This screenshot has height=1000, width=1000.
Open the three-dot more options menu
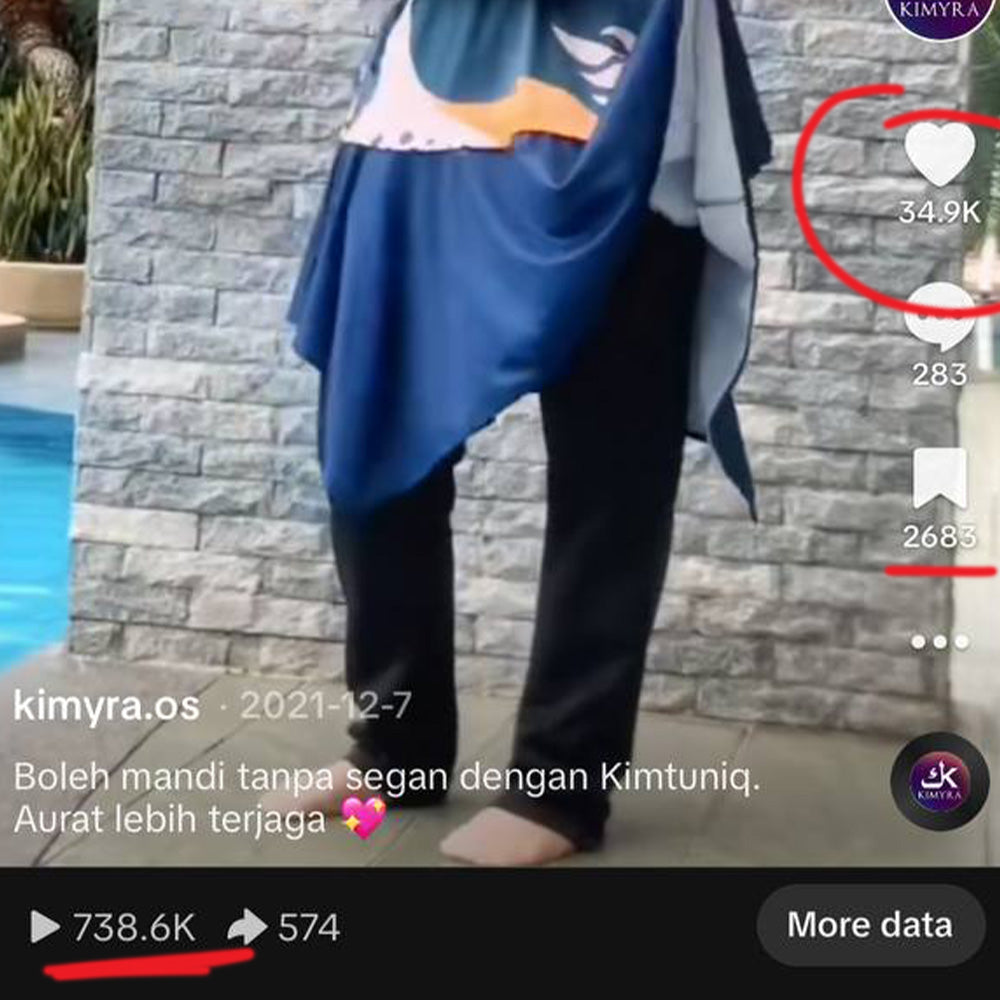point(939,642)
